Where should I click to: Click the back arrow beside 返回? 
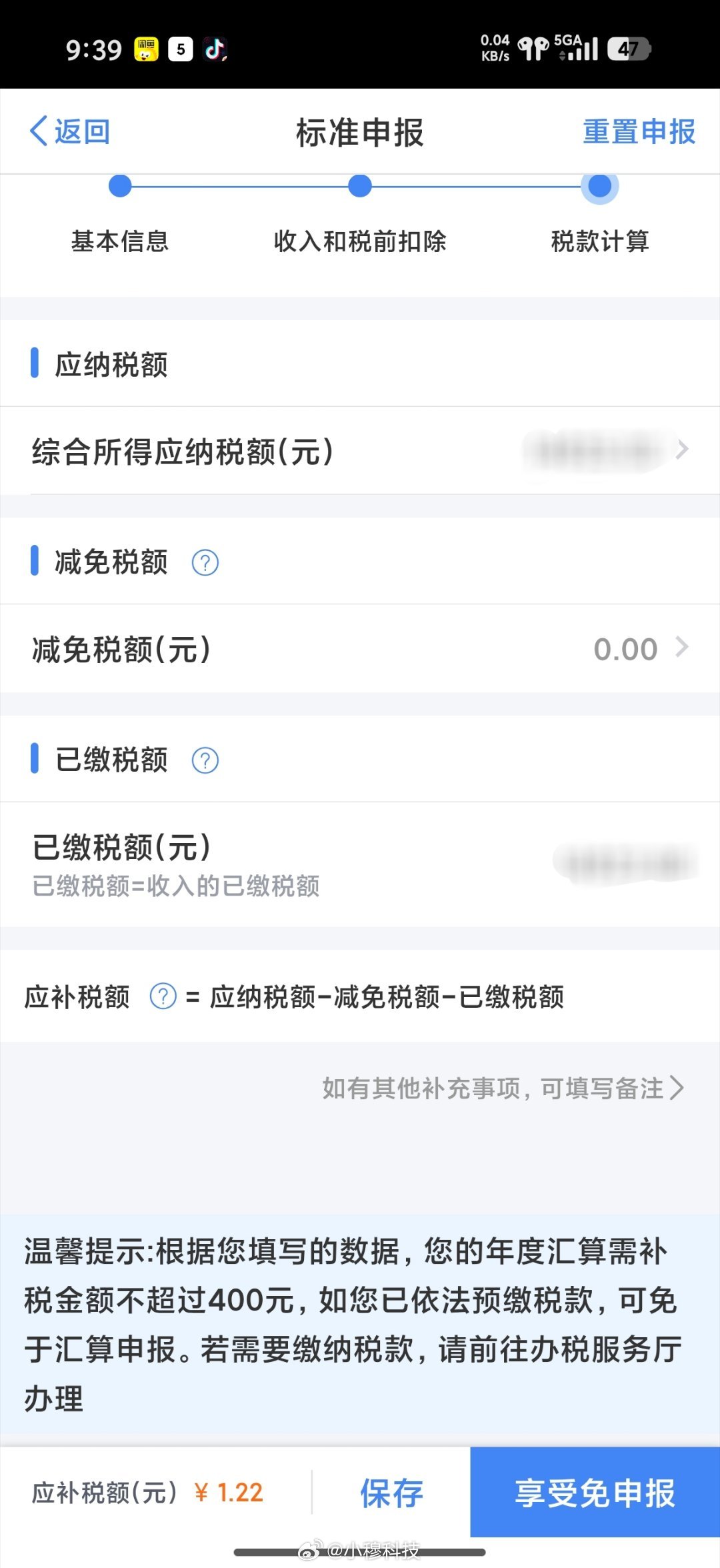(x=38, y=131)
